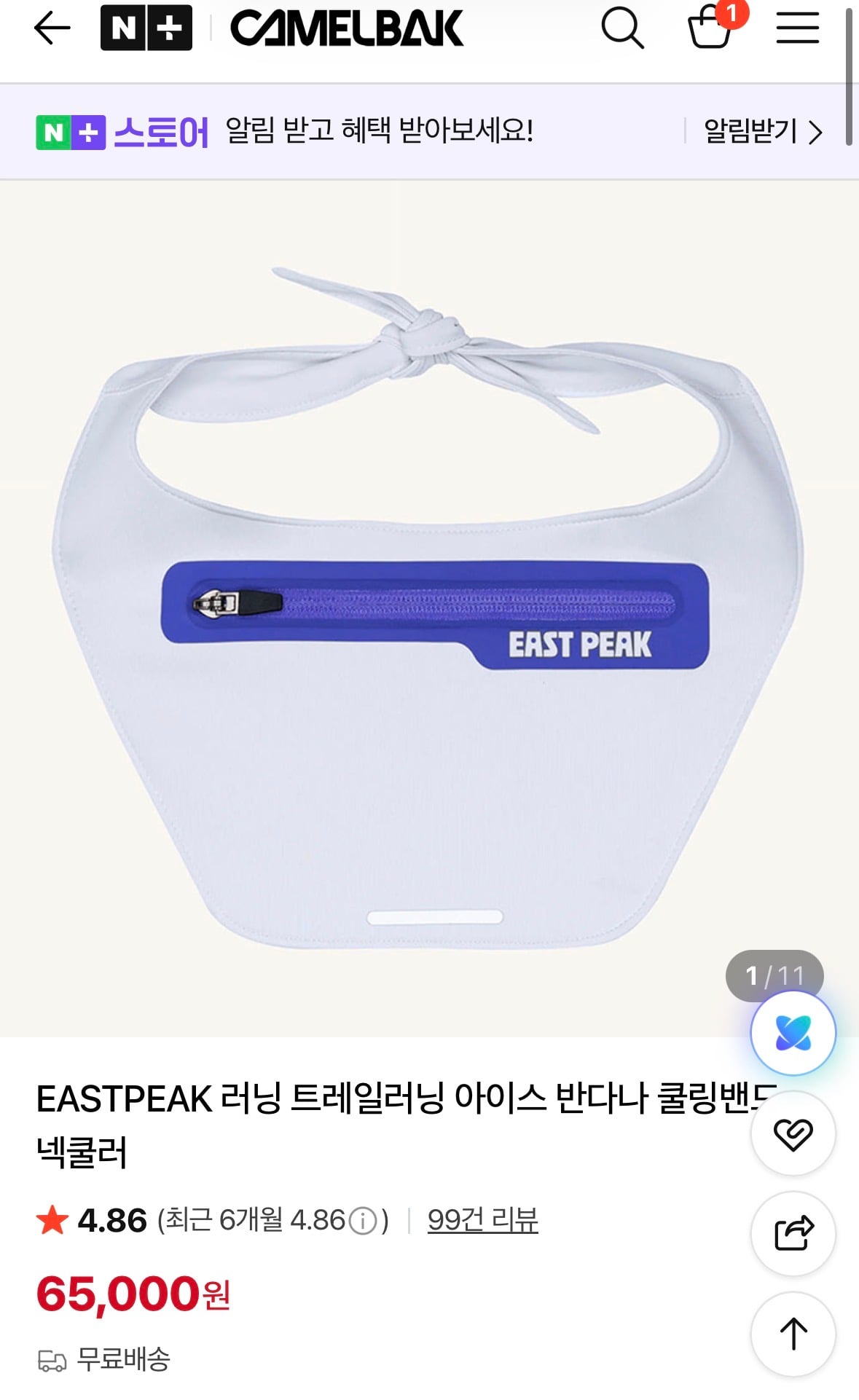Share this product

click(793, 1233)
